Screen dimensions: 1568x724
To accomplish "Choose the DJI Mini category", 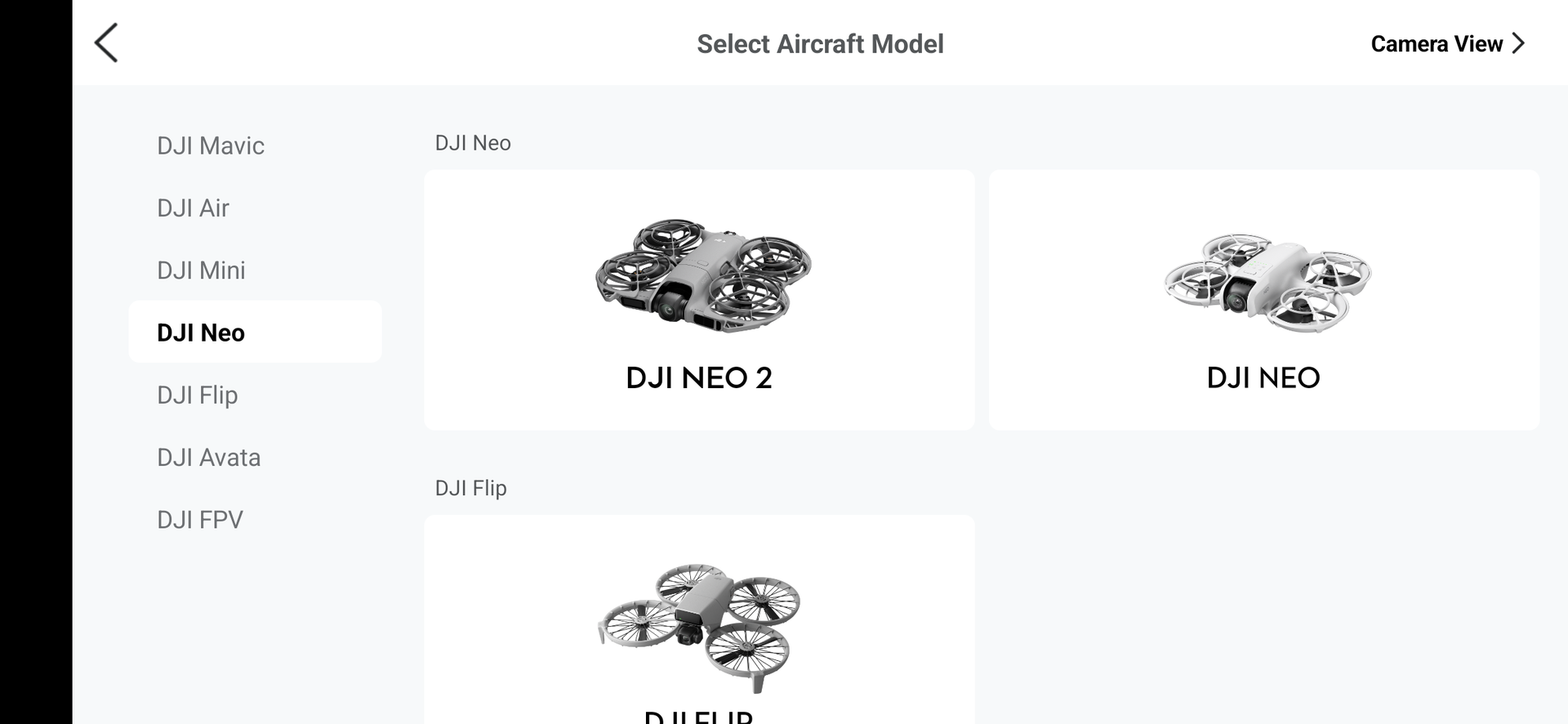I will click(201, 270).
